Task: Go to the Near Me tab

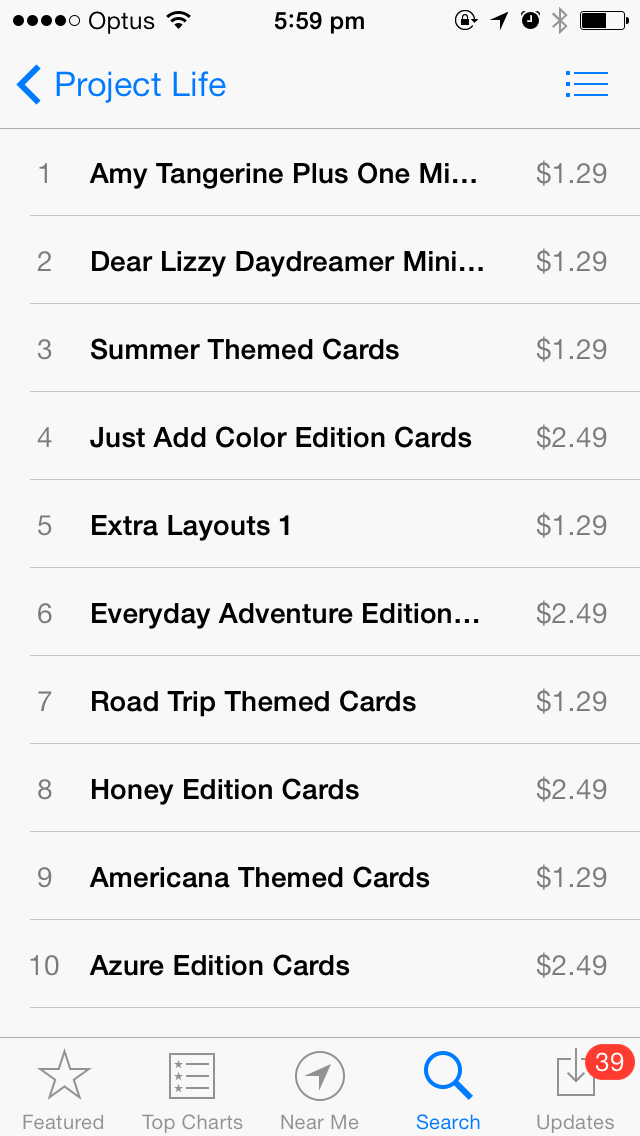Action: click(x=320, y=1090)
